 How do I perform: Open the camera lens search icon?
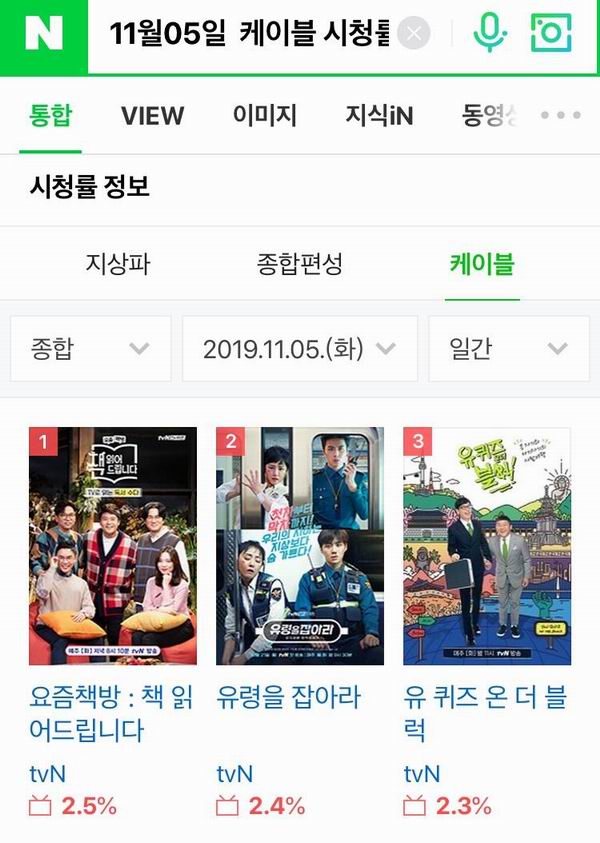click(x=551, y=33)
